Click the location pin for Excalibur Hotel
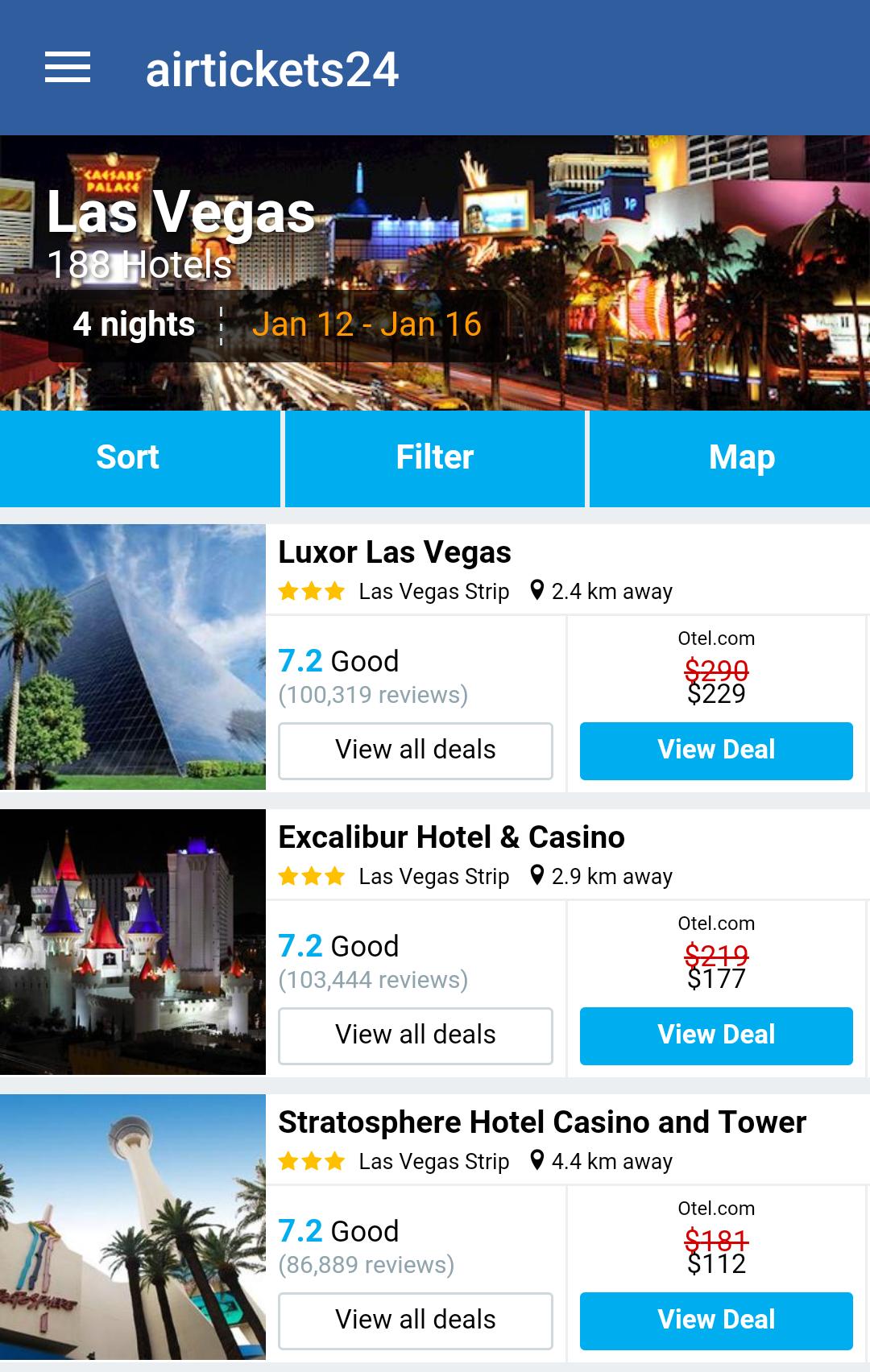This screenshot has height=1372, width=870. point(536,875)
